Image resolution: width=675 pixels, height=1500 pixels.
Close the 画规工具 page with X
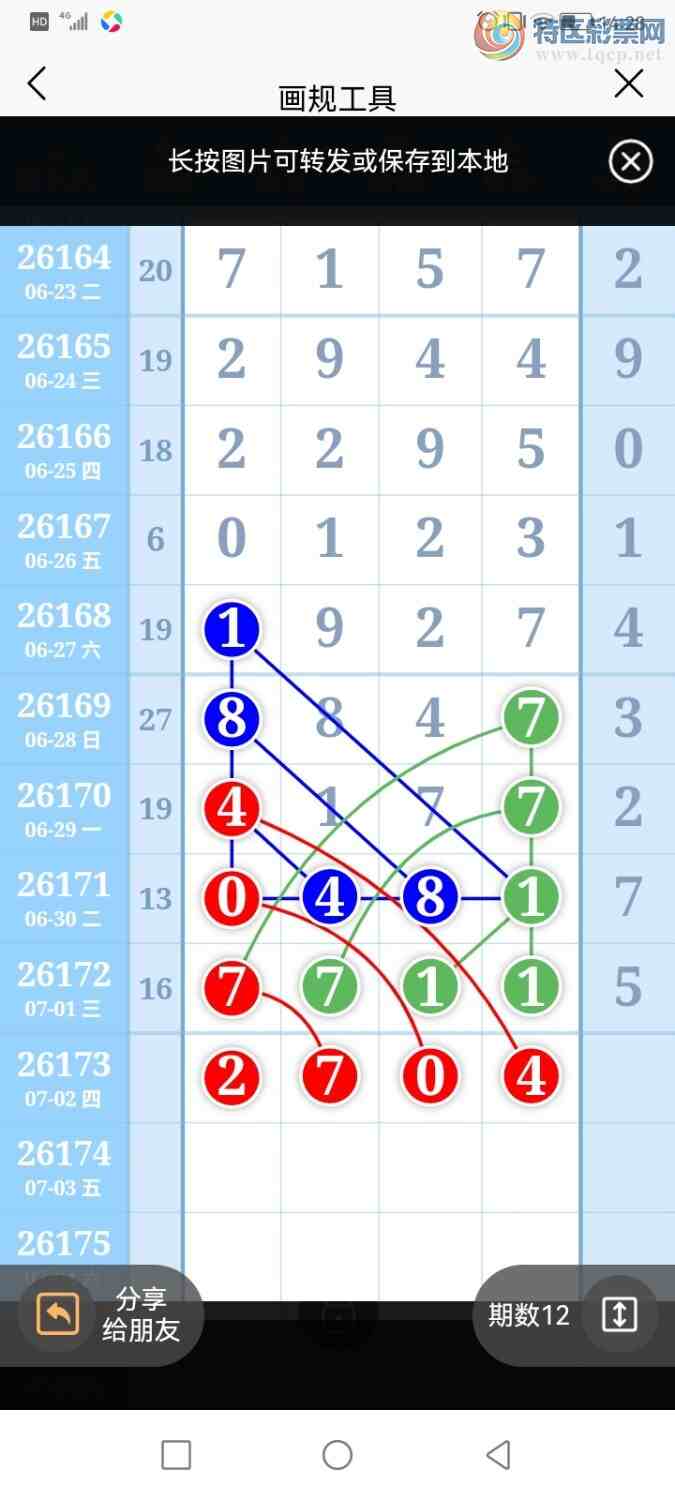click(629, 84)
